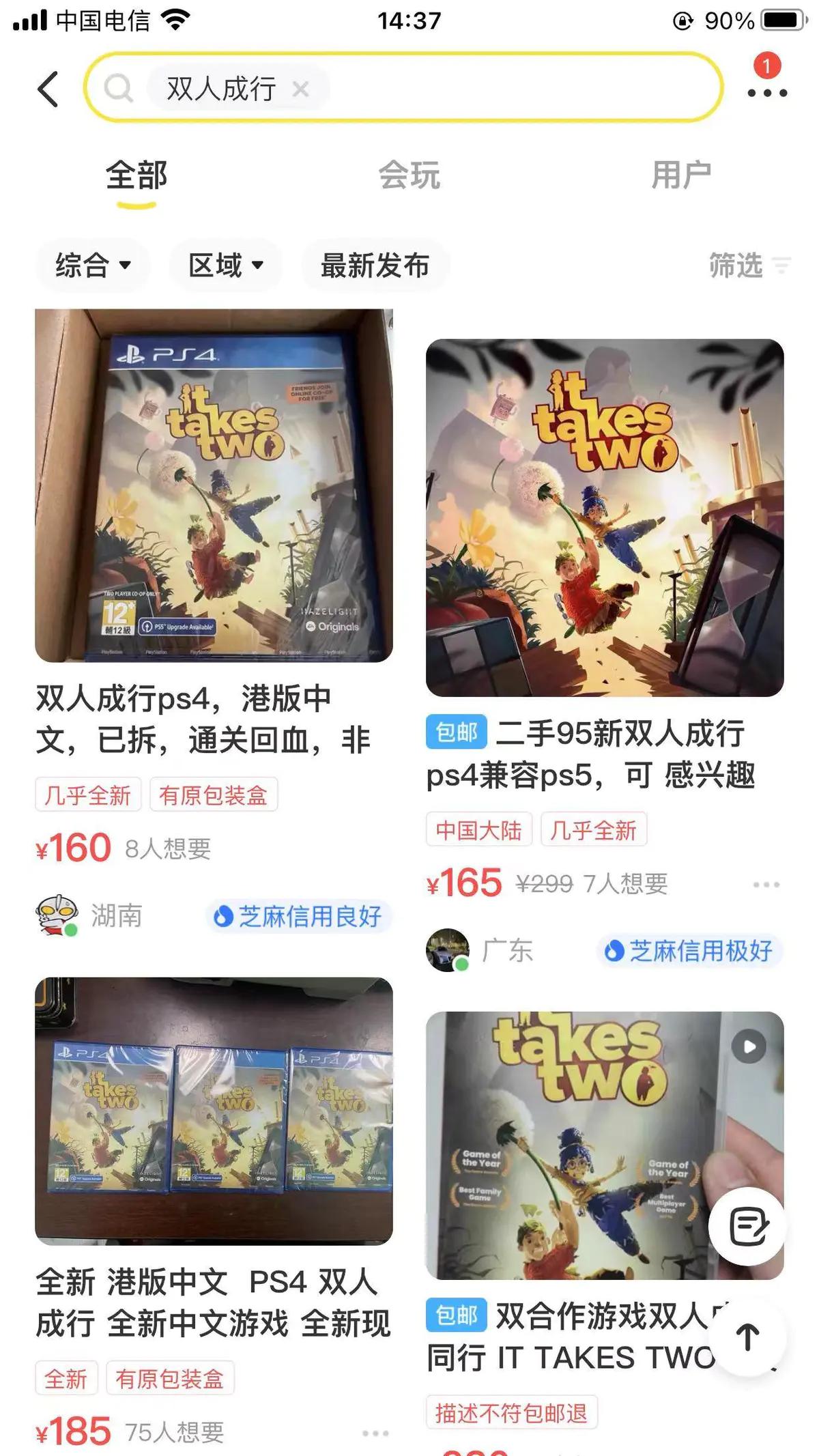Toggle the 最新发布 sorting filter

click(x=375, y=266)
